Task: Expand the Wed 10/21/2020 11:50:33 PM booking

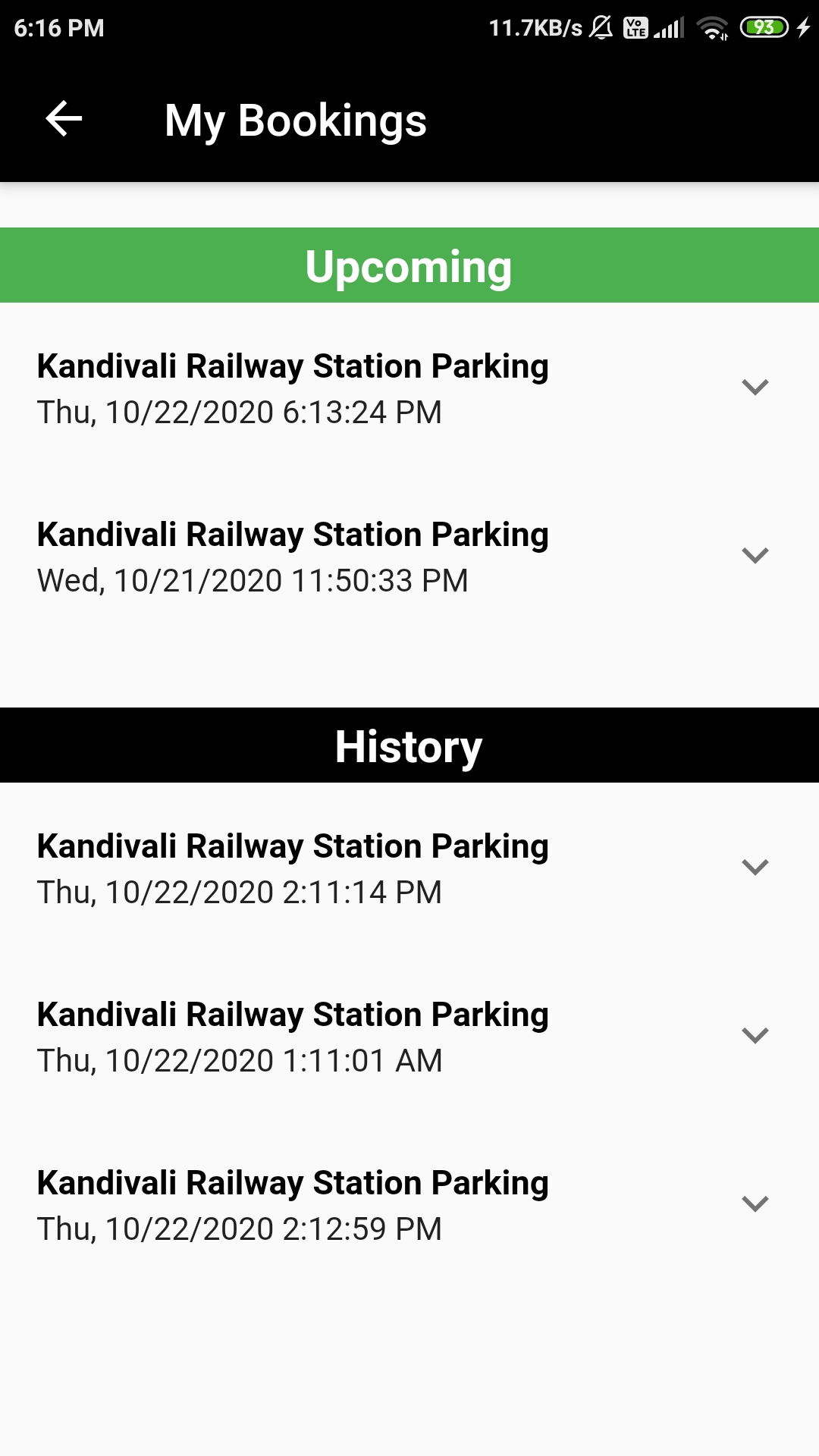Action: click(x=755, y=556)
